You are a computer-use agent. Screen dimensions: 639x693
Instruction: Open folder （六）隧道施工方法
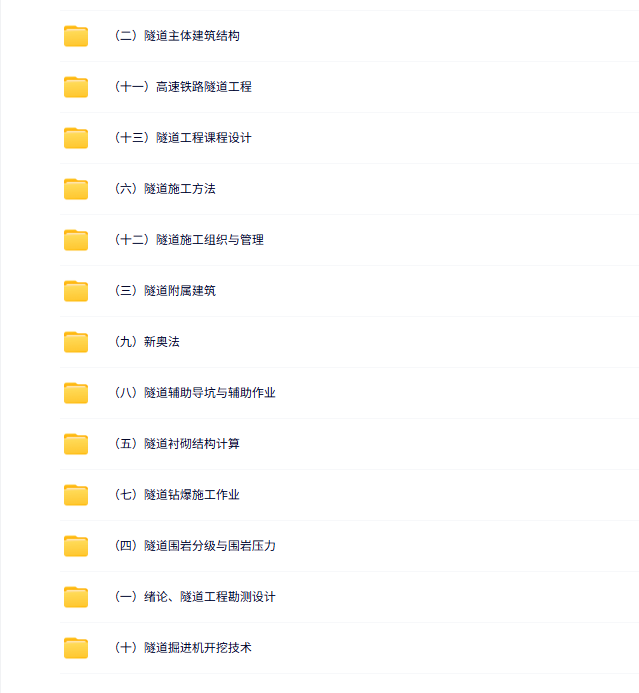164,189
